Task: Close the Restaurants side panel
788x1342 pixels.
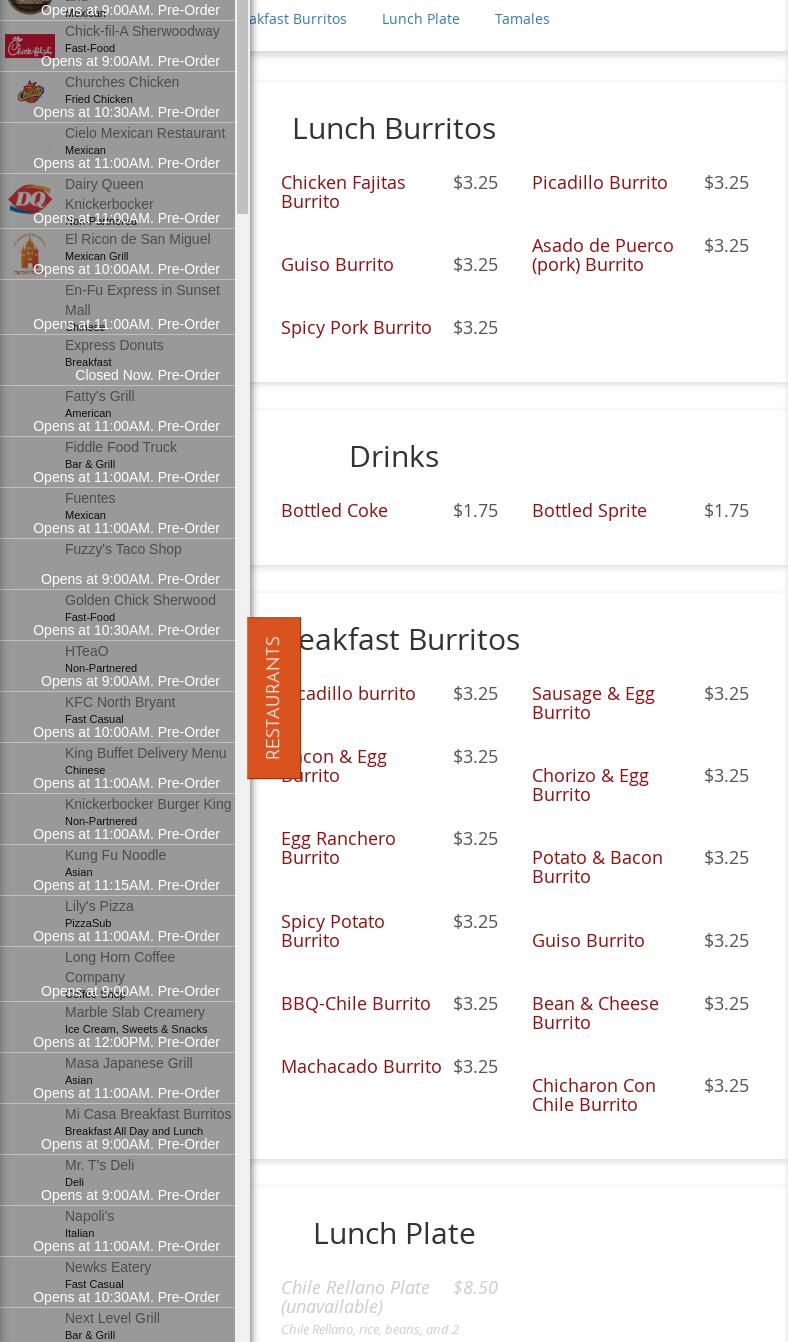Action: [x=273, y=697]
